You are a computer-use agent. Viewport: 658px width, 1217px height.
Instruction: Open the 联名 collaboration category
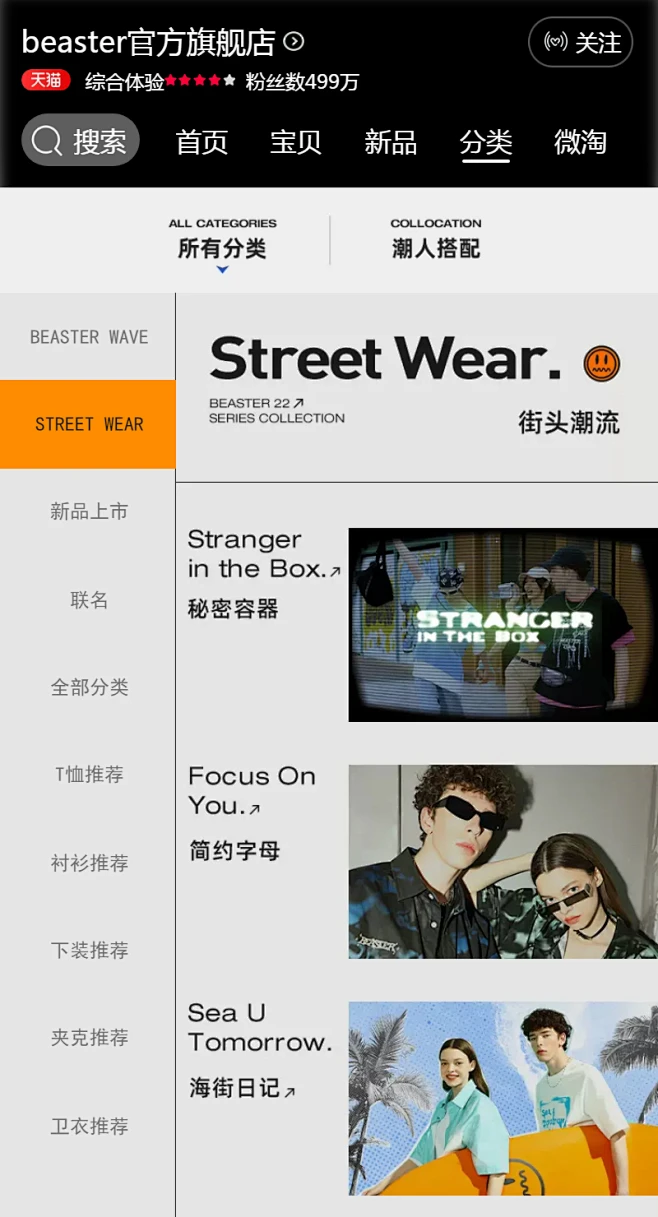[x=89, y=599]
